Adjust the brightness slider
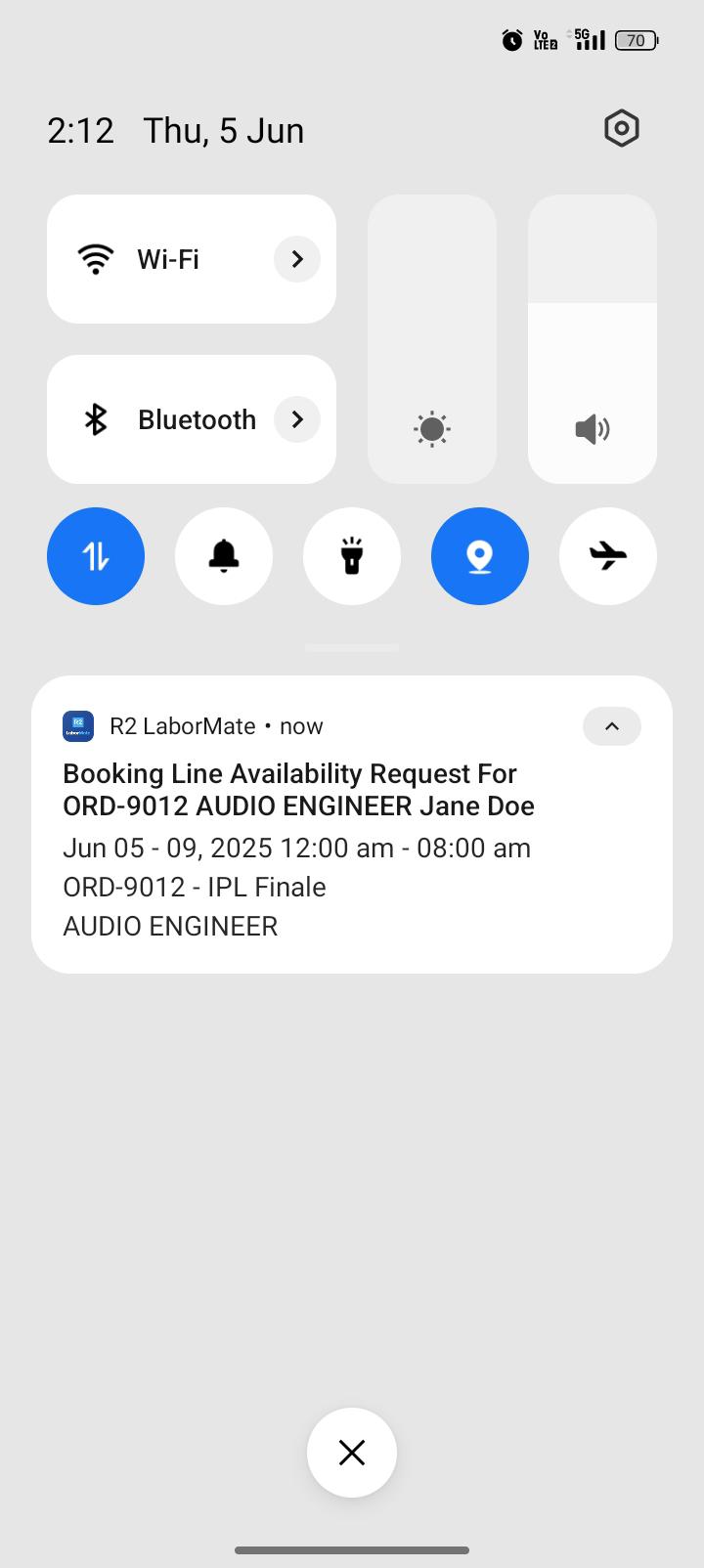 click(432, 339)
